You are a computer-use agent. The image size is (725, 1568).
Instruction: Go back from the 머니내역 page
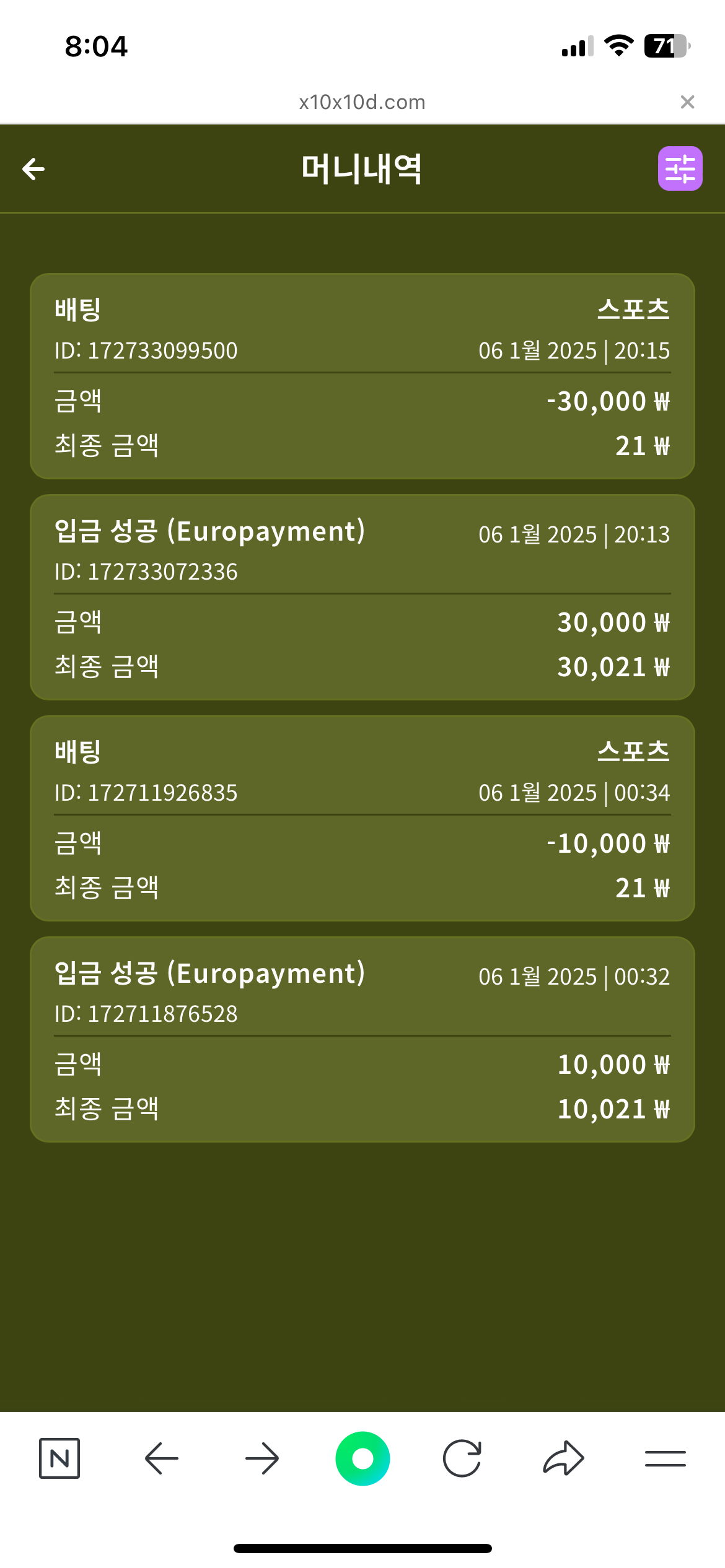(33, 168)
